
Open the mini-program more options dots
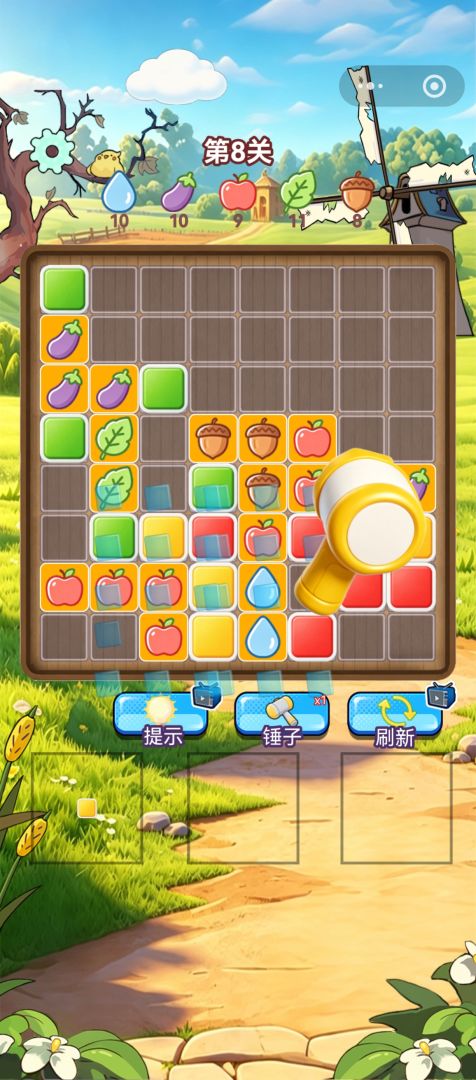click(375, 86)
